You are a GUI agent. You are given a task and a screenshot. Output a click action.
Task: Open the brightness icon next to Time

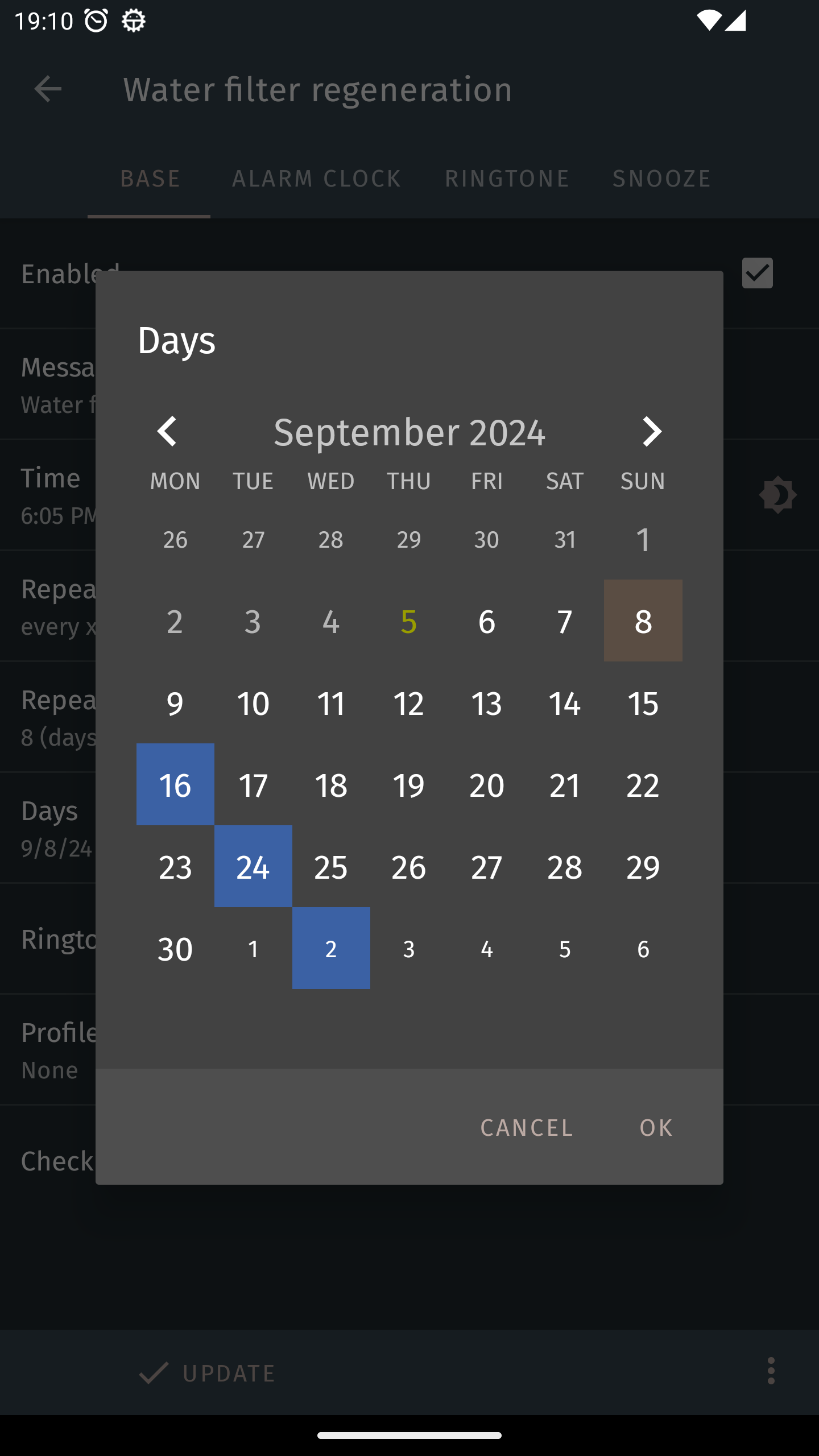(x=777, y=495)
